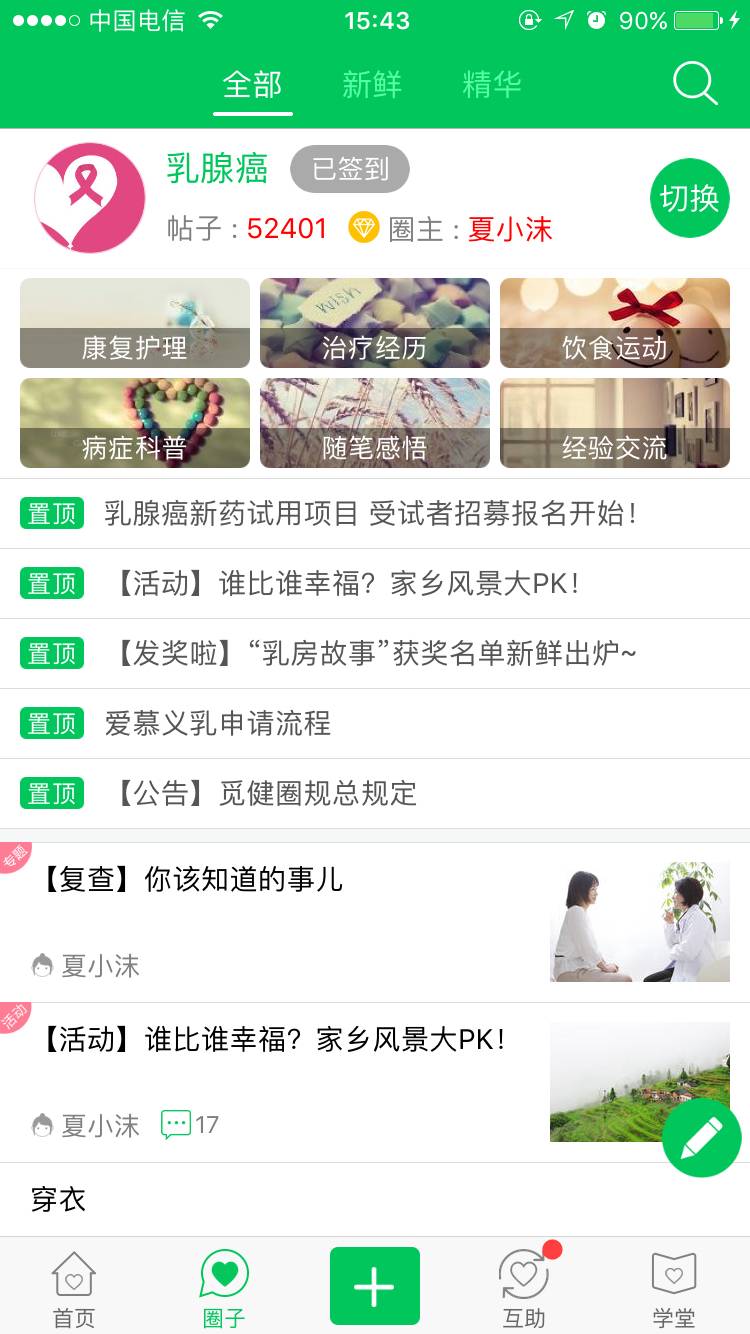This screenshot has width=750, height=1334.
Task: Tap the green plus button
Action: [375, 1286]
